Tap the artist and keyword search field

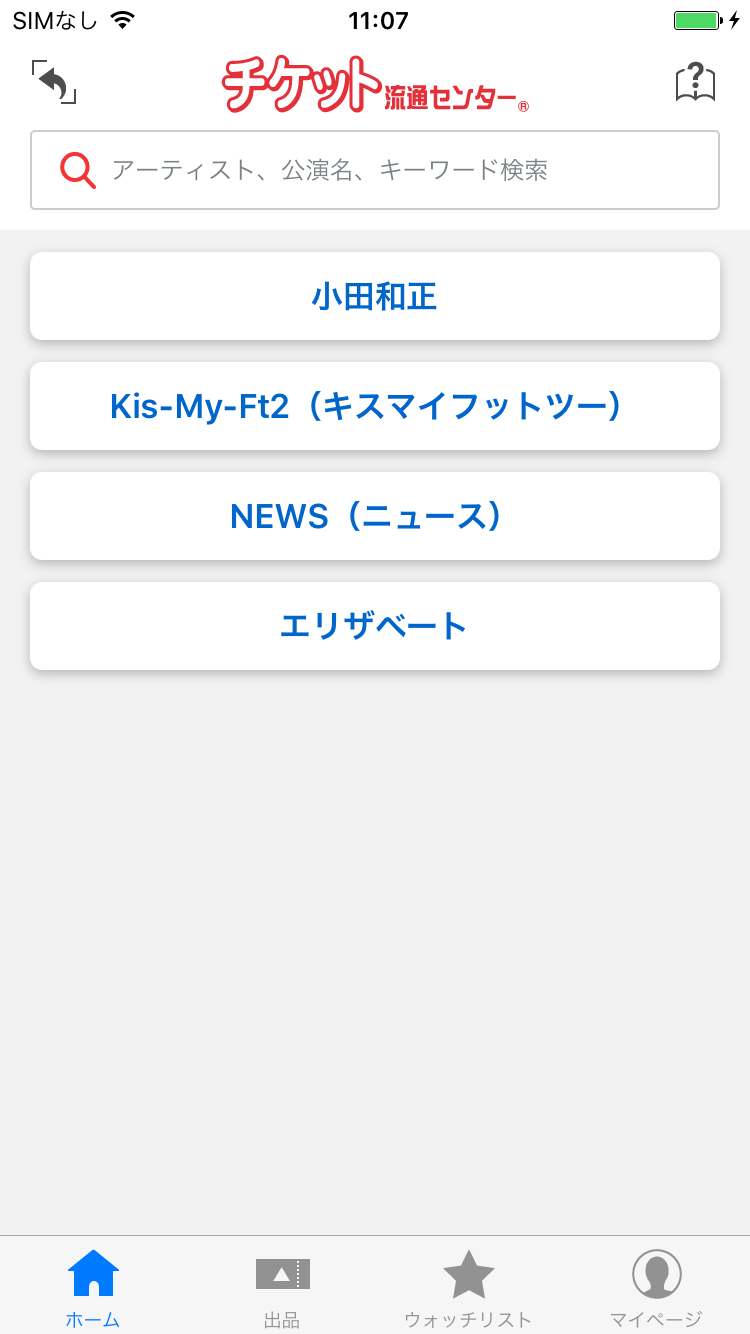375,170
